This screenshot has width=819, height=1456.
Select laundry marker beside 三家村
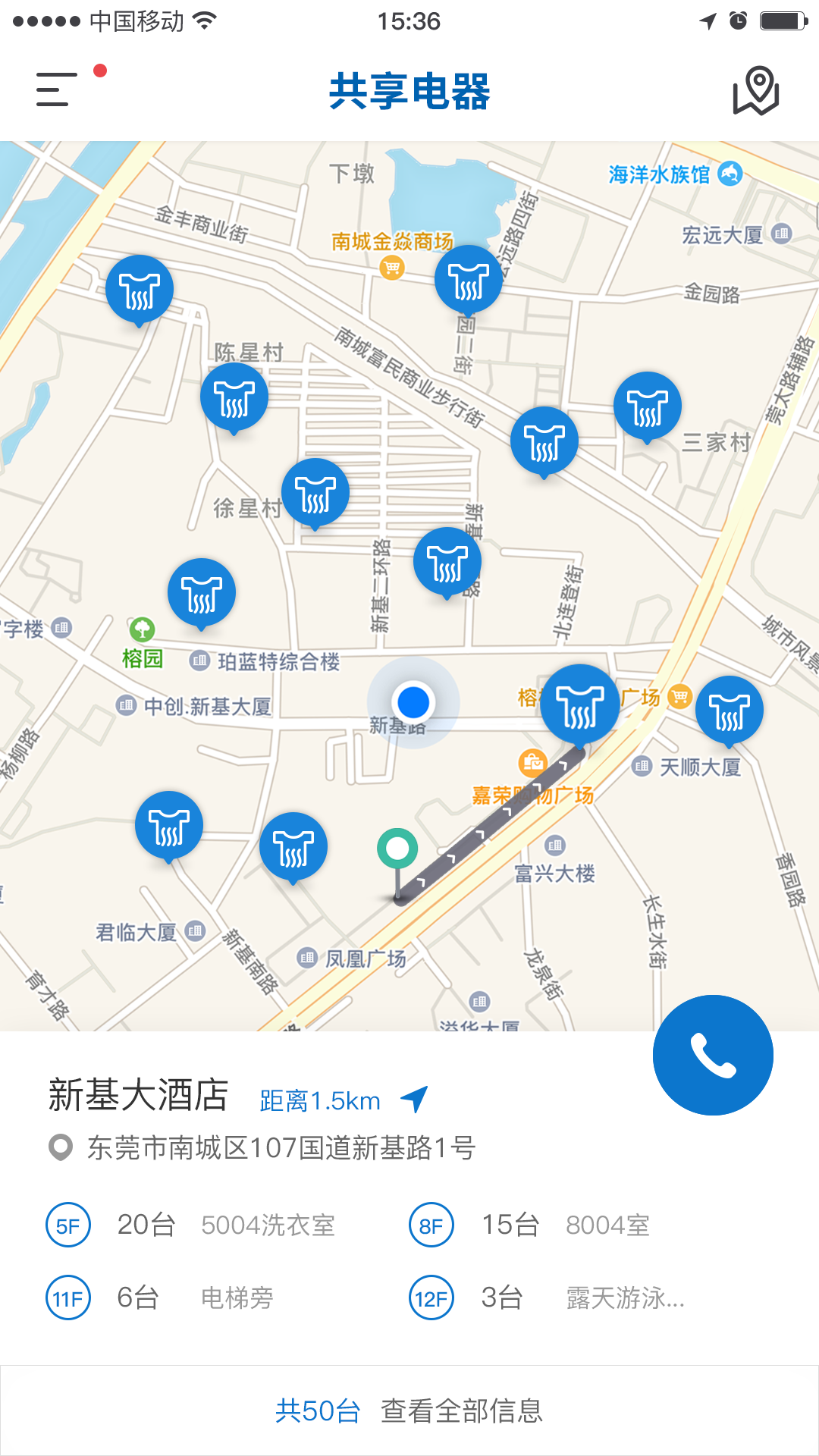(x=648, y=406)
